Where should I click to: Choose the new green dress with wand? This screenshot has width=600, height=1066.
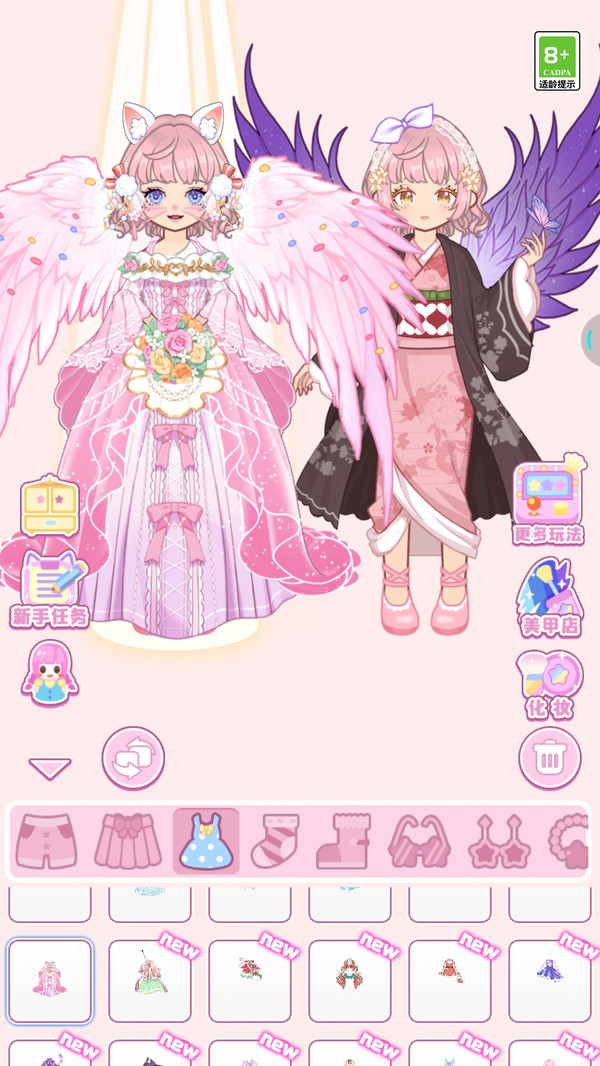click(x=150, y=981)
